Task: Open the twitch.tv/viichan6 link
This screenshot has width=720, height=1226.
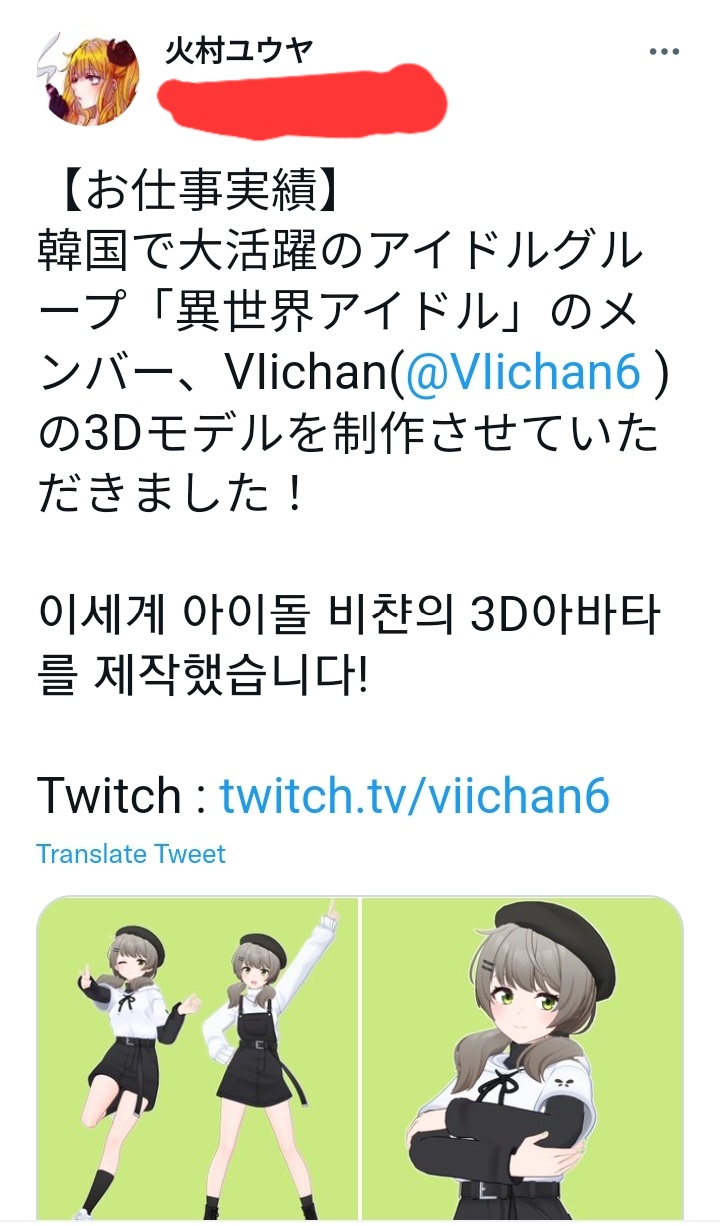Action: click(414, 796)
